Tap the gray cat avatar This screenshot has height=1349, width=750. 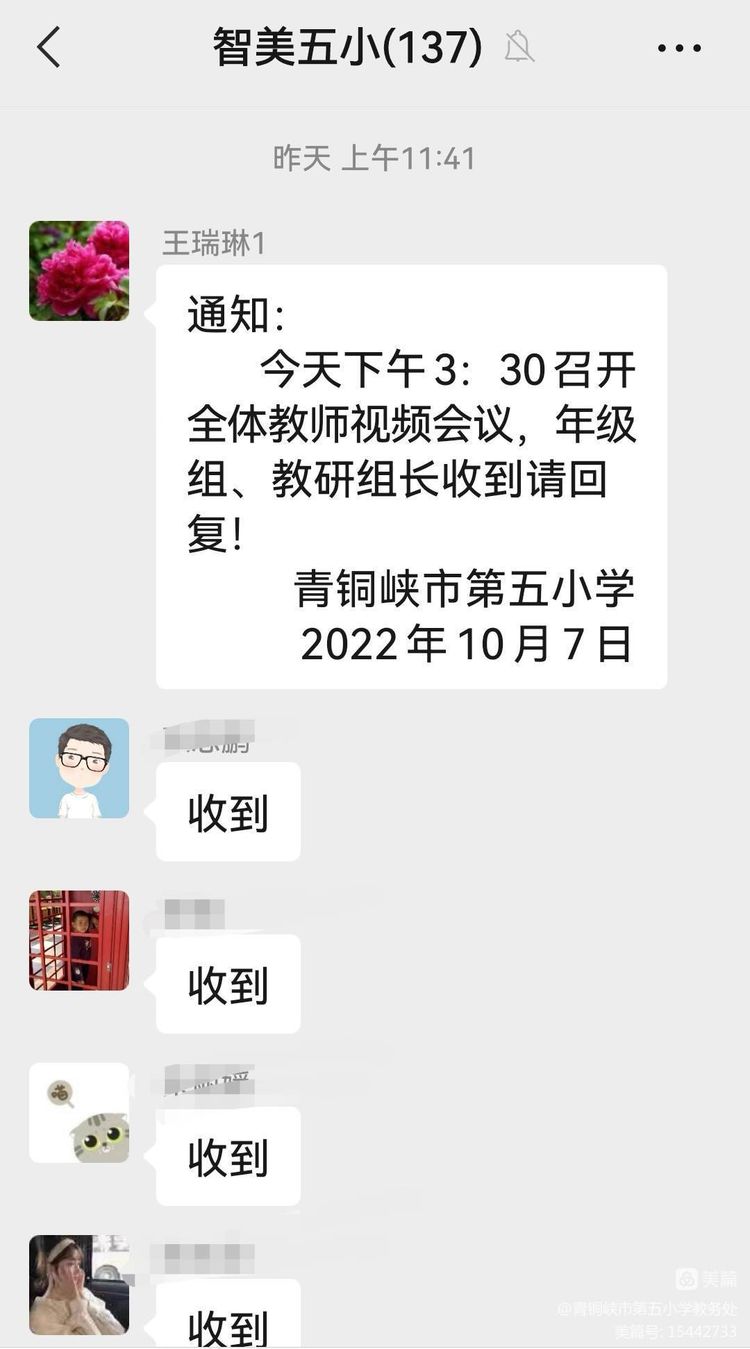79,1113
